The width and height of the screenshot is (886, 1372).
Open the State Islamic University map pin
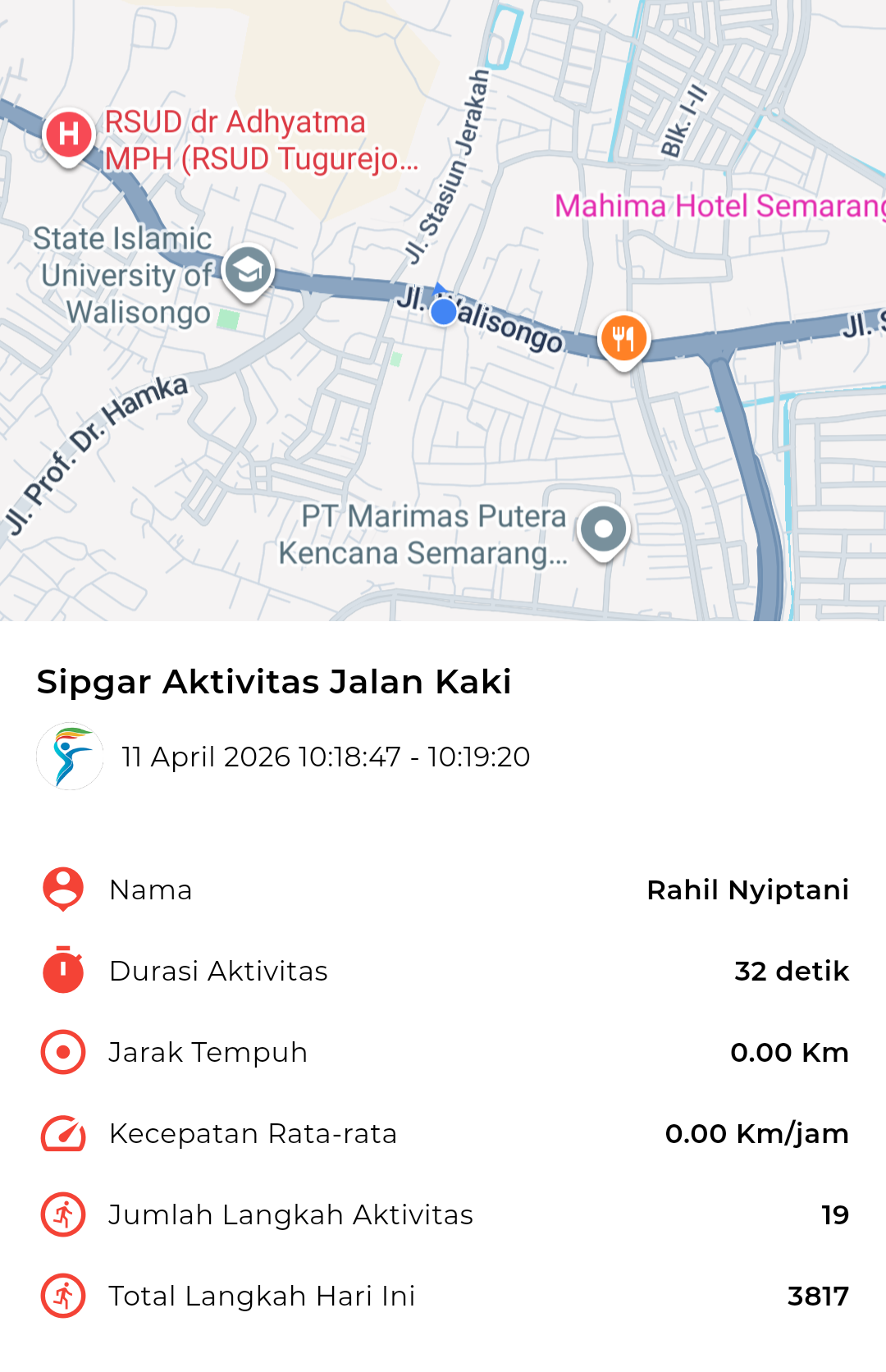pos(248,270)
